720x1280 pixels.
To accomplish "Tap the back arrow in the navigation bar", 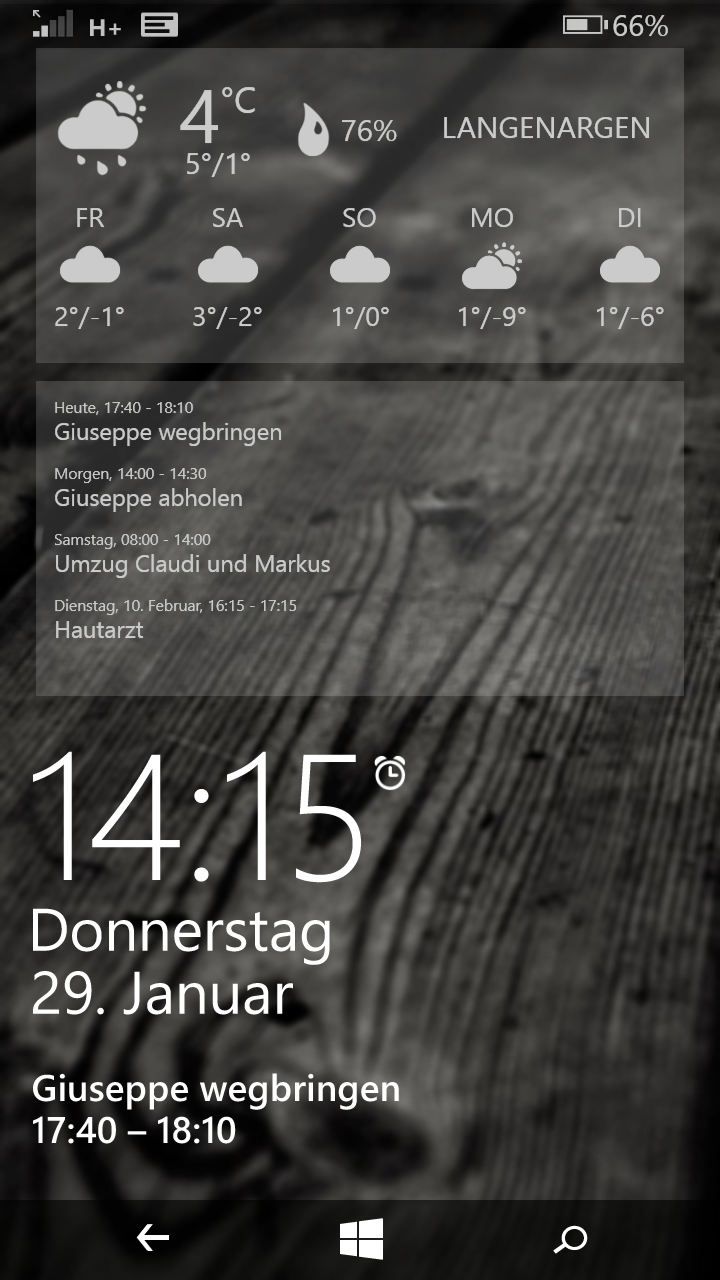I will coord(153,1239).
